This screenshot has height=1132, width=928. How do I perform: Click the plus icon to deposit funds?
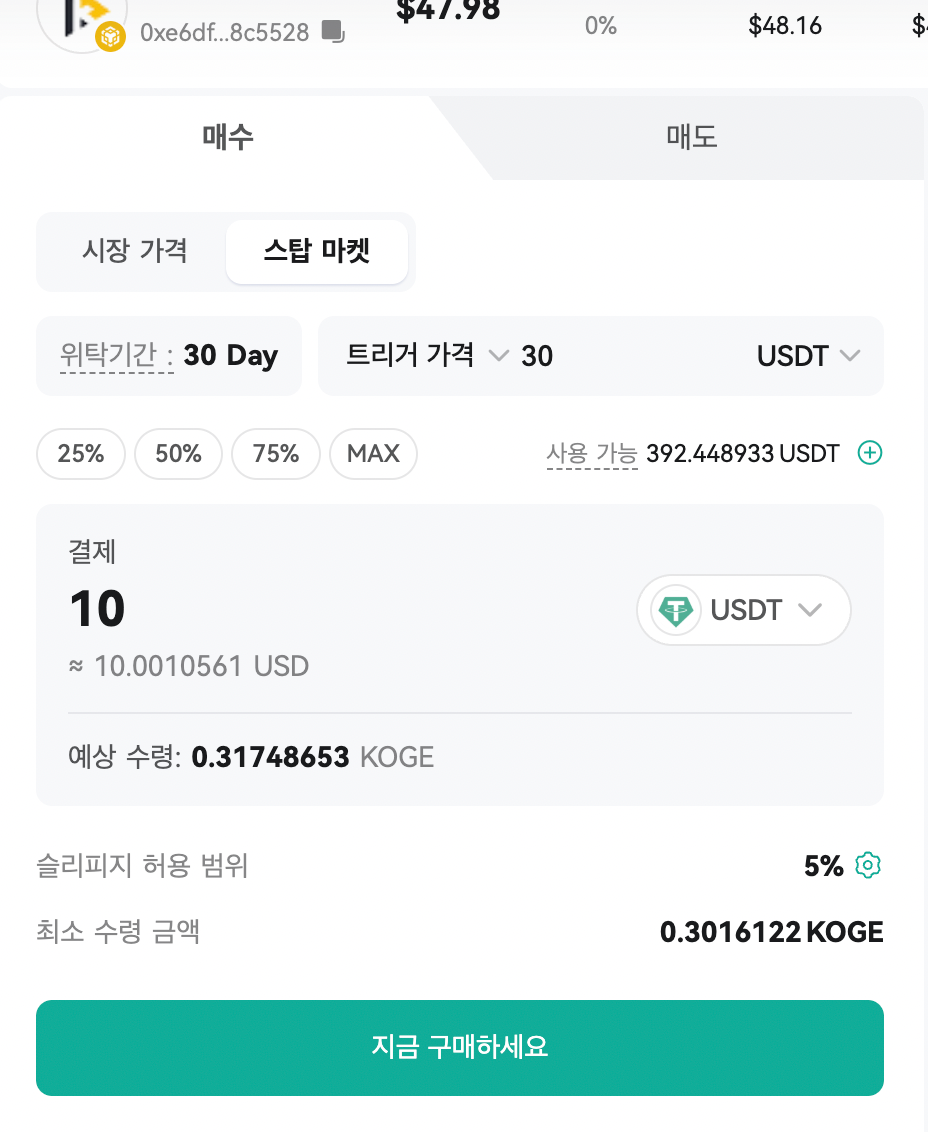pos(869,453)
